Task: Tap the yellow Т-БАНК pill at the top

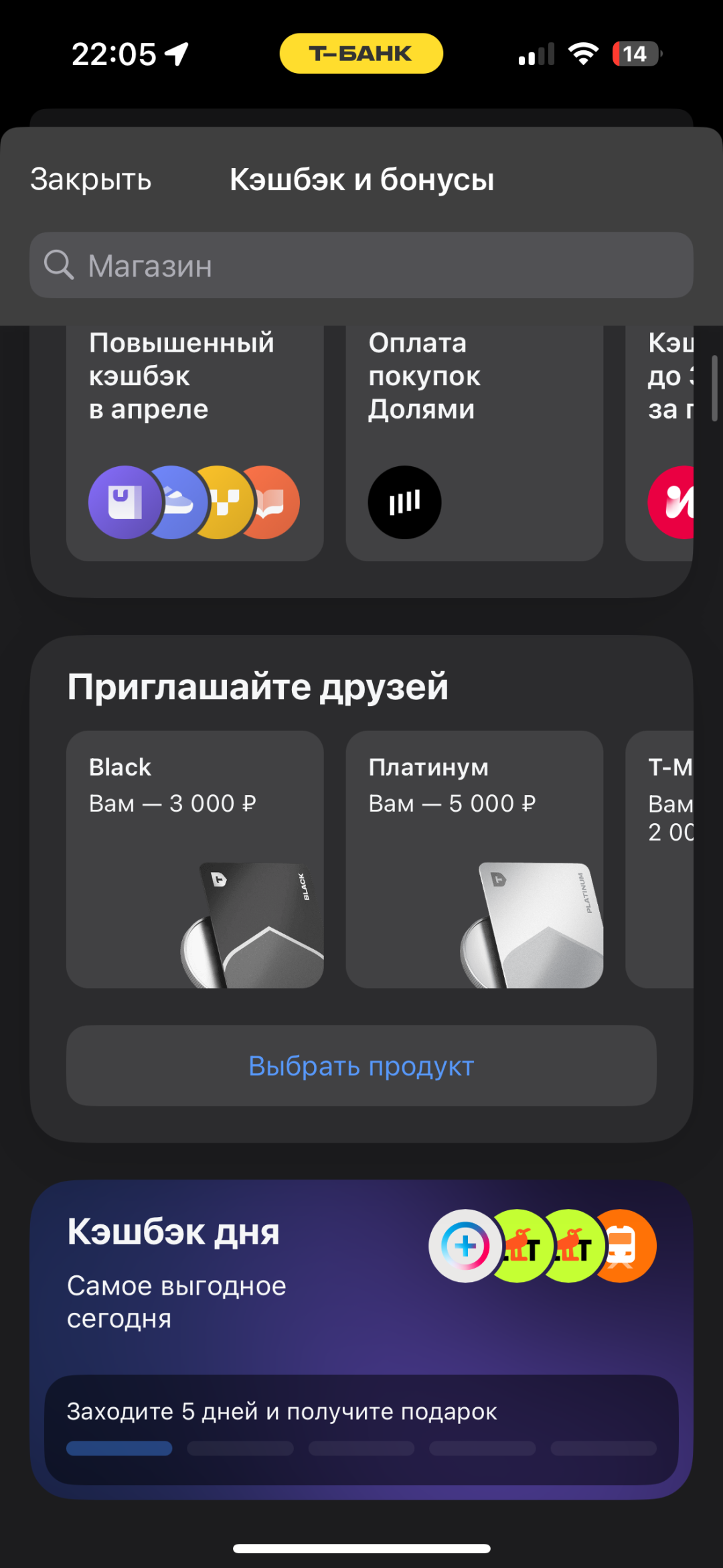Action: click(361, 52)
